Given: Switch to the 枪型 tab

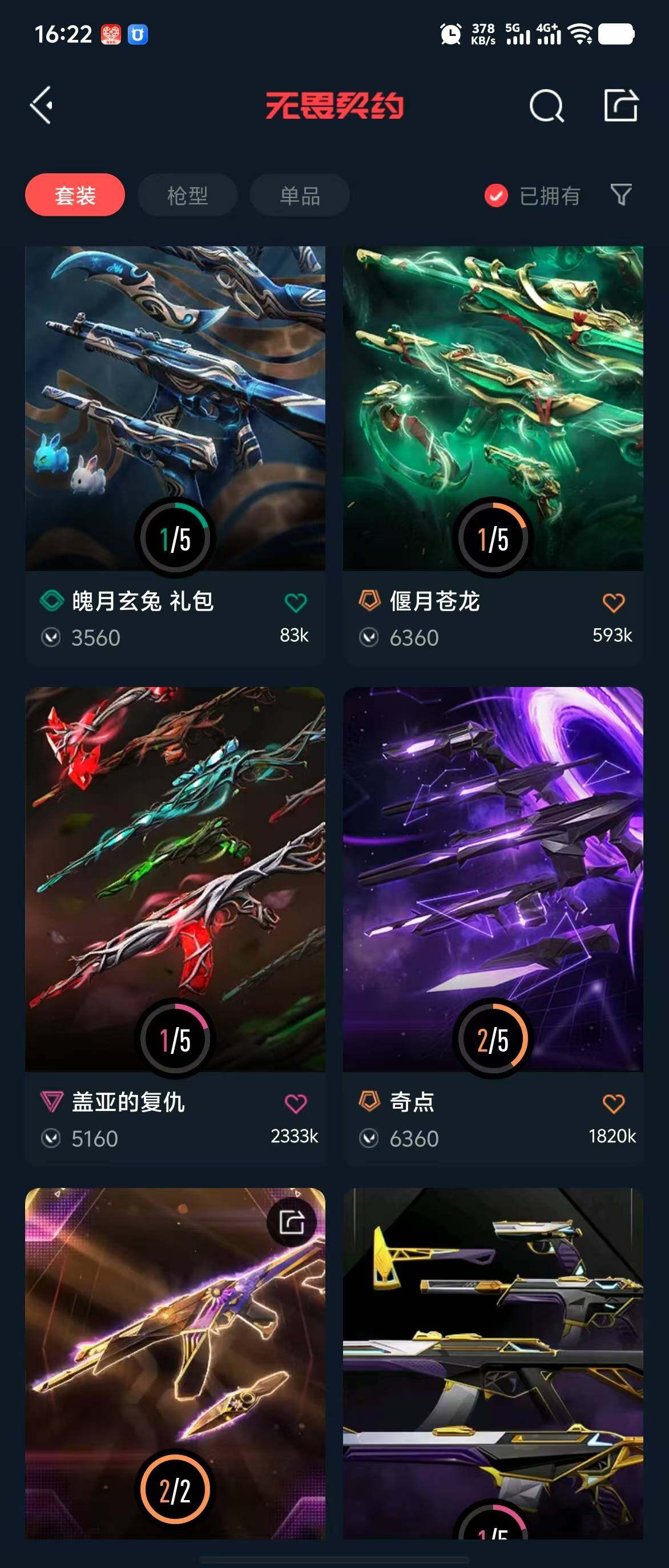Looking at the screenshot, I should point(187,195).
